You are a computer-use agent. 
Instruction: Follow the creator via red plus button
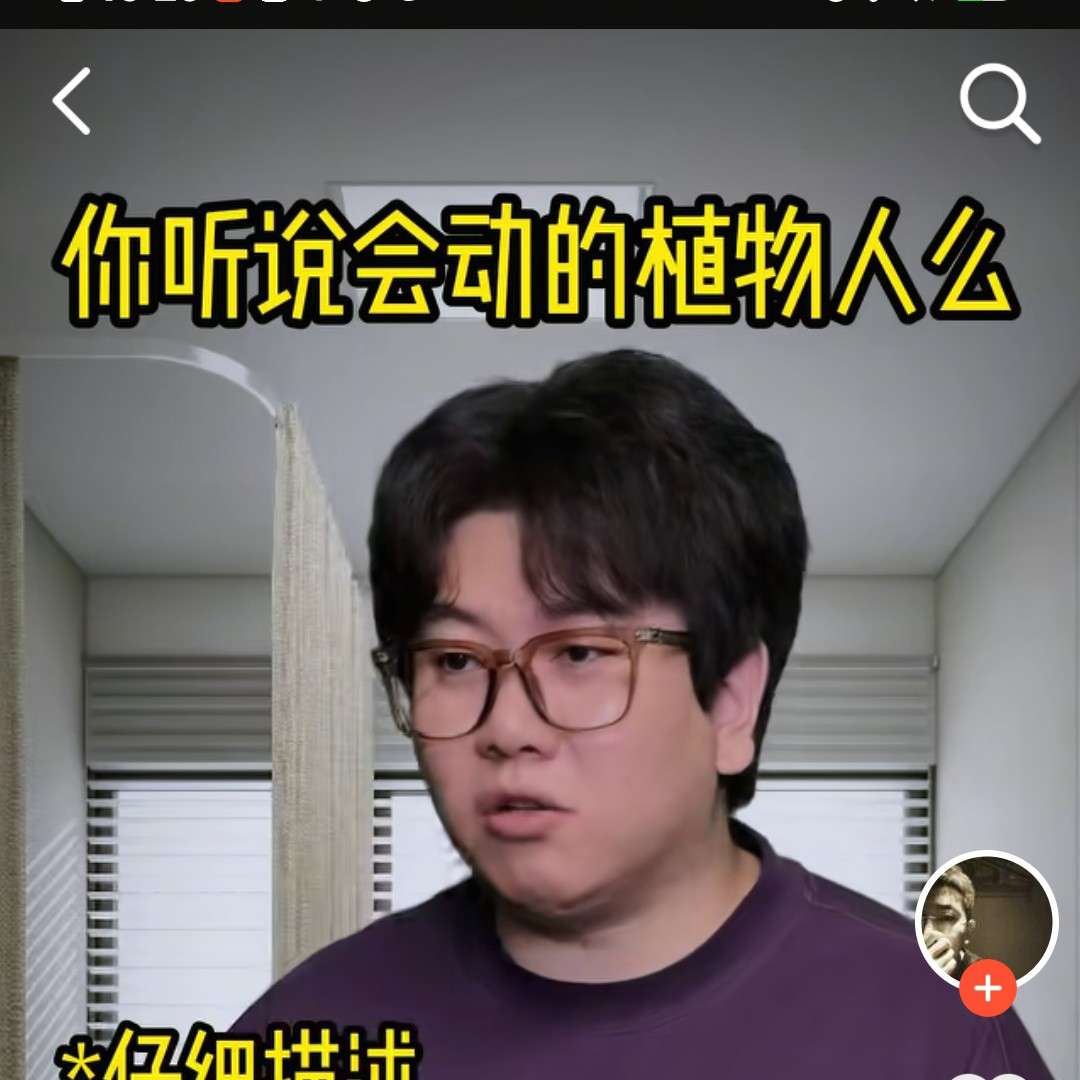(x=988, y=989)
